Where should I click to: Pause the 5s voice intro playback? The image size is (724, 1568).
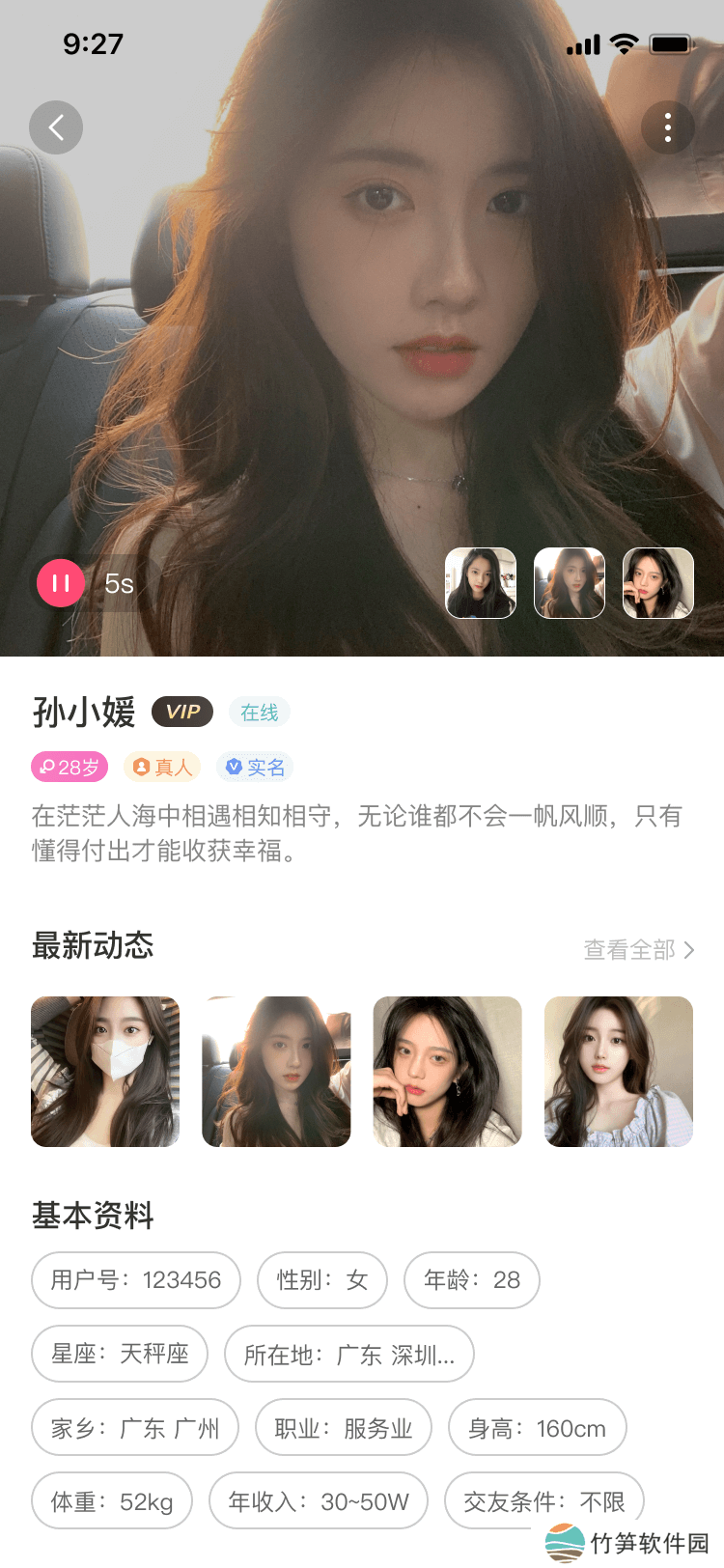[61, 583]
